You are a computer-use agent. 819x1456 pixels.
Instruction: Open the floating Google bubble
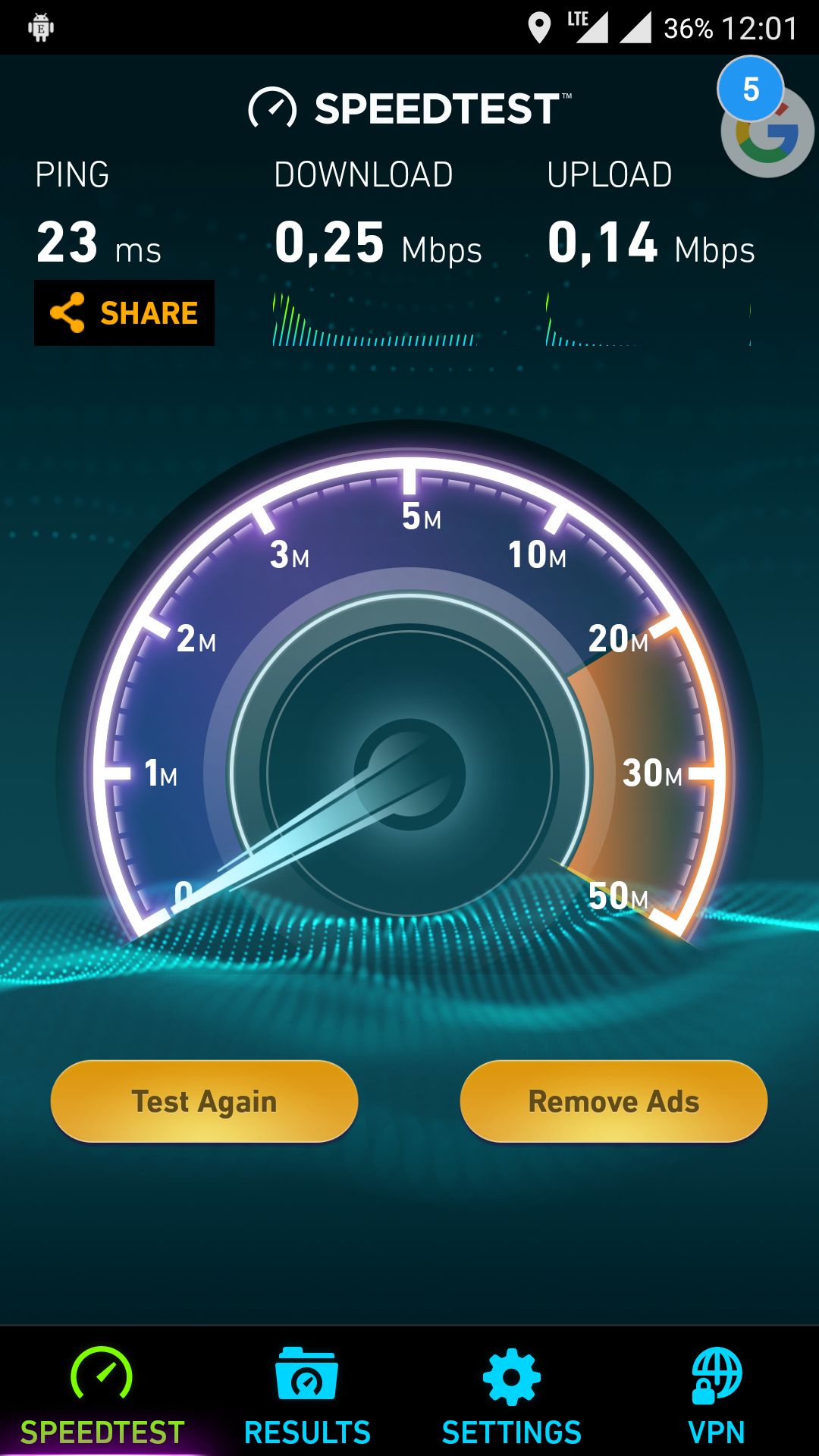(767, 132)
